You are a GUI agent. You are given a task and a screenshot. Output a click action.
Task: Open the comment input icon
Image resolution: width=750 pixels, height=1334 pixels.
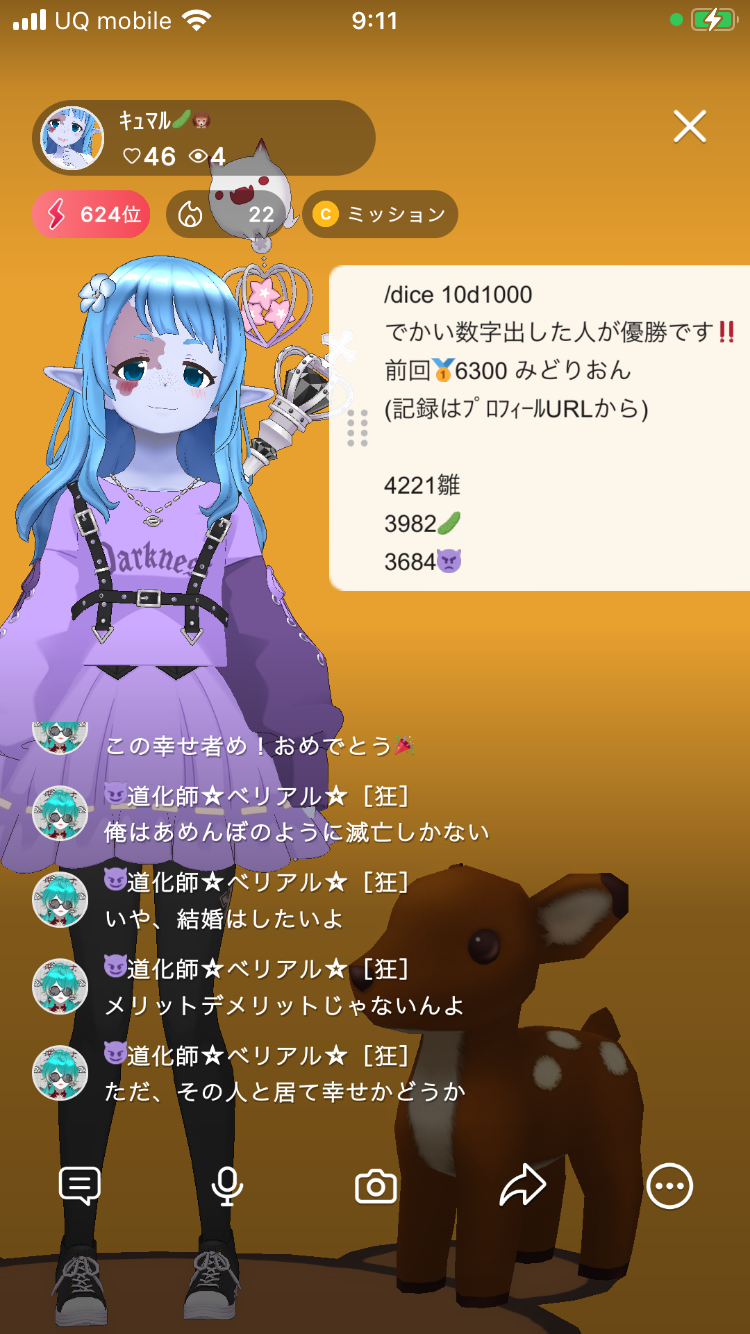(x=80, y=1186)
